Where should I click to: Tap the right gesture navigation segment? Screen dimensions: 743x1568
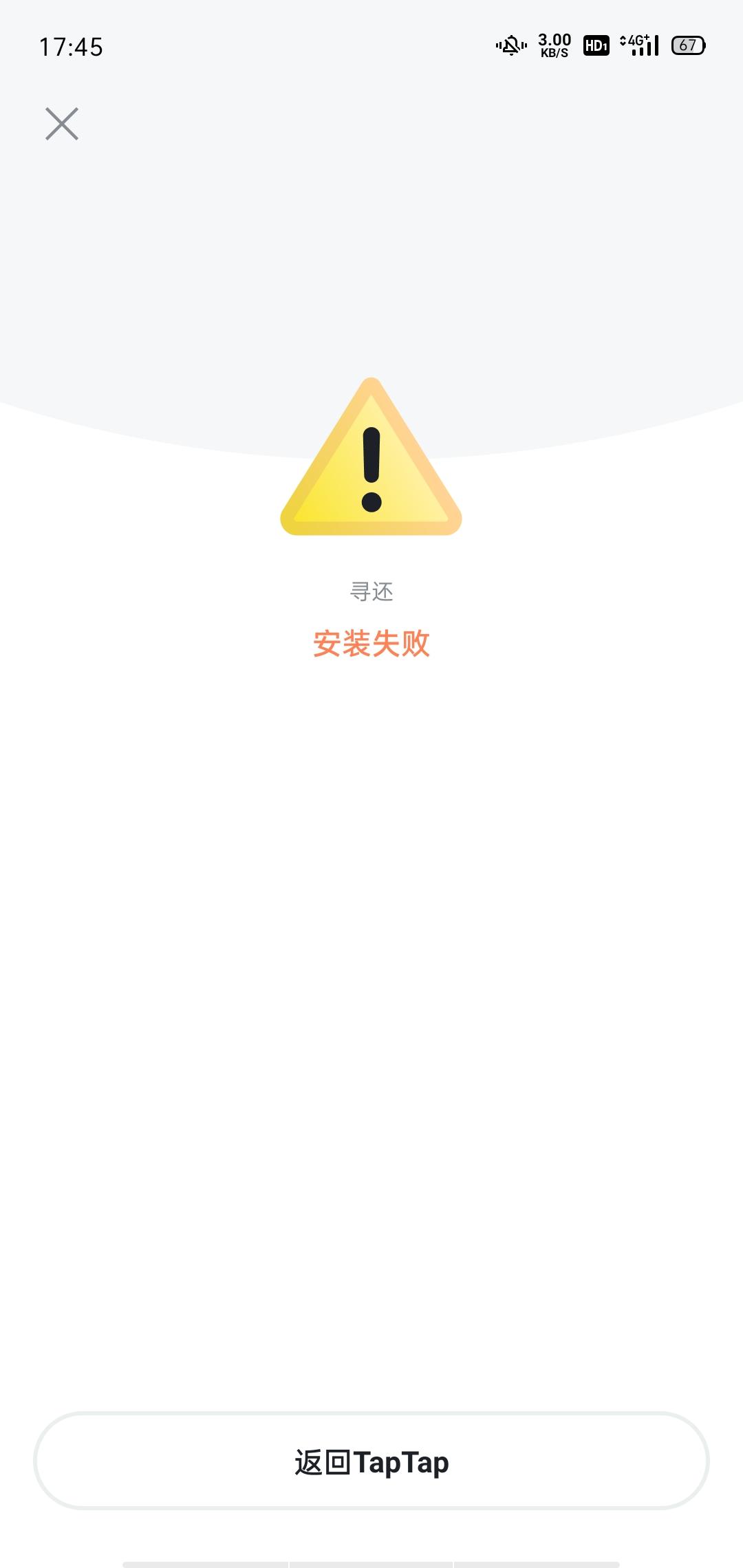click(x=537, y=1561)
